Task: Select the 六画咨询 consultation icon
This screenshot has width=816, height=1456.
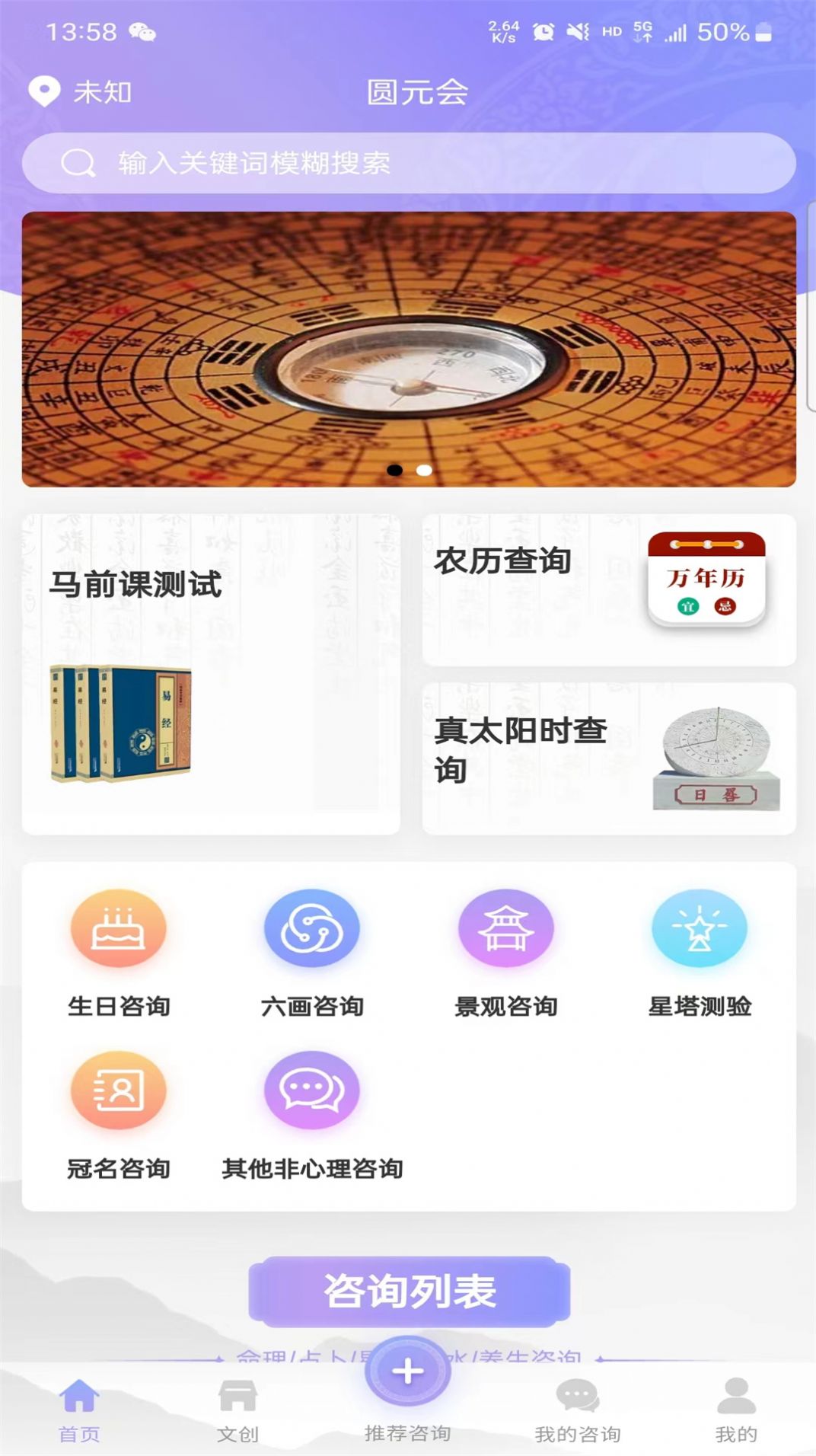Action: pos(311,928)
